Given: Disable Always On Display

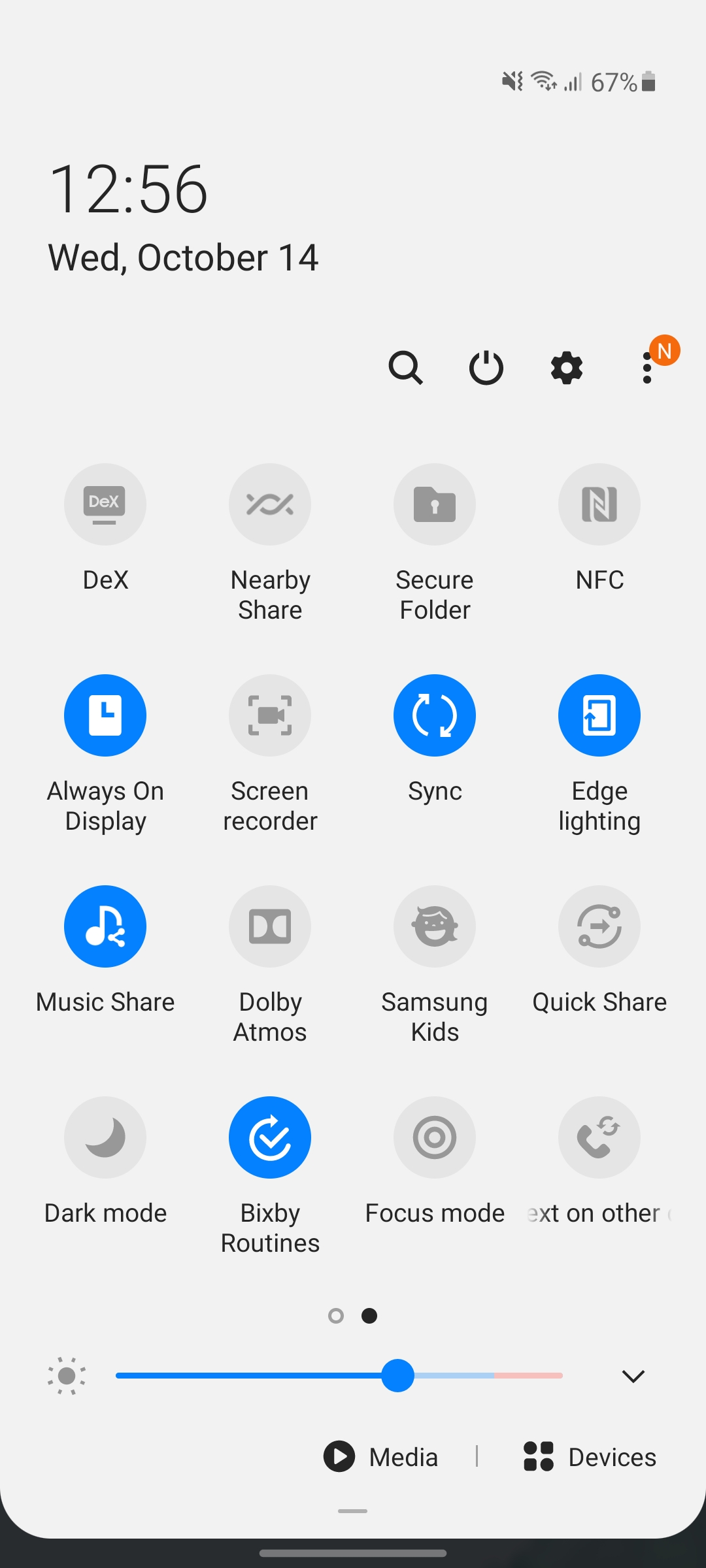Looking at the screenshot, I should point(105,715).
